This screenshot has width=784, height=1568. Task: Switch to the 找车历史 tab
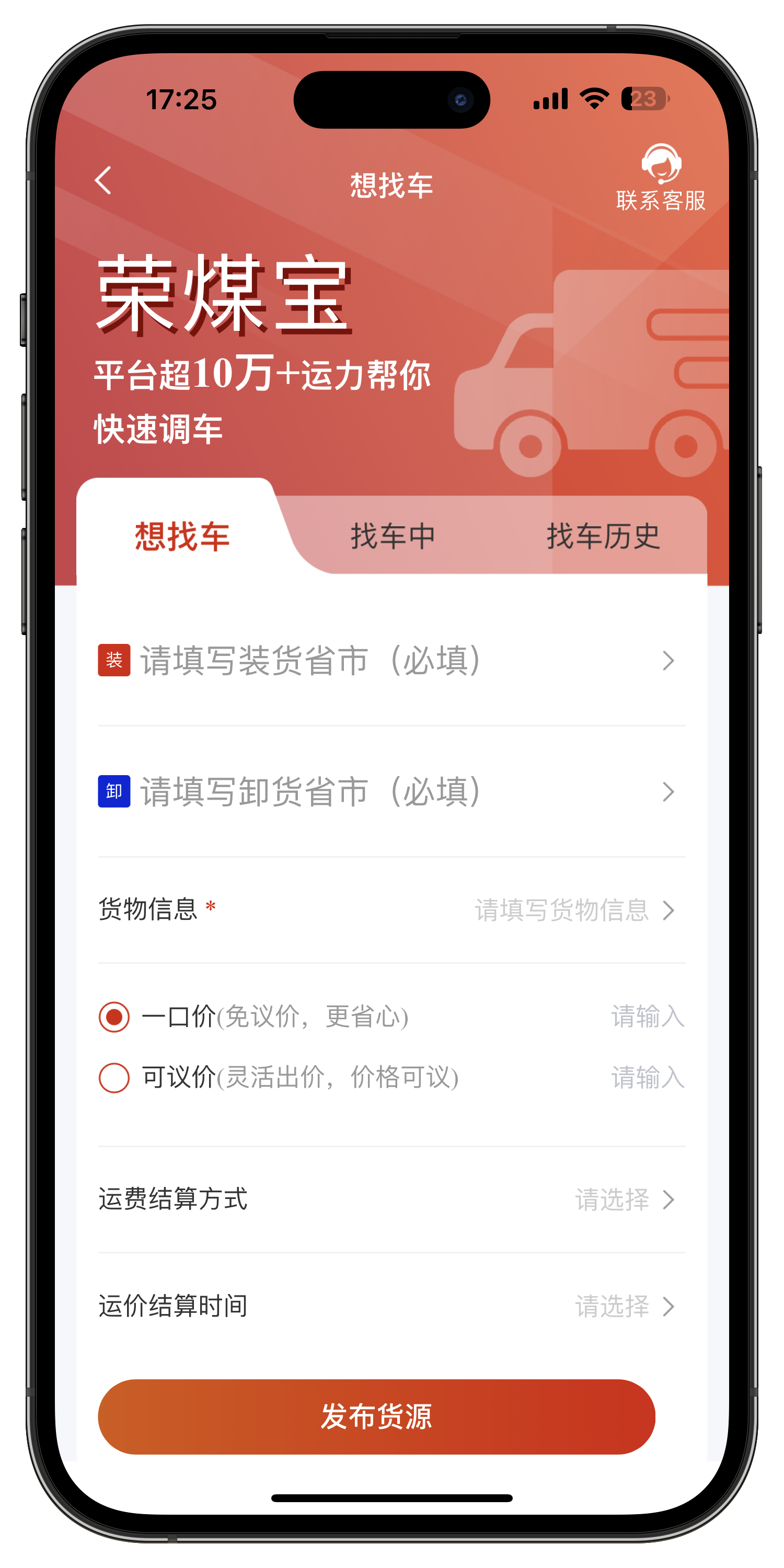603,536
